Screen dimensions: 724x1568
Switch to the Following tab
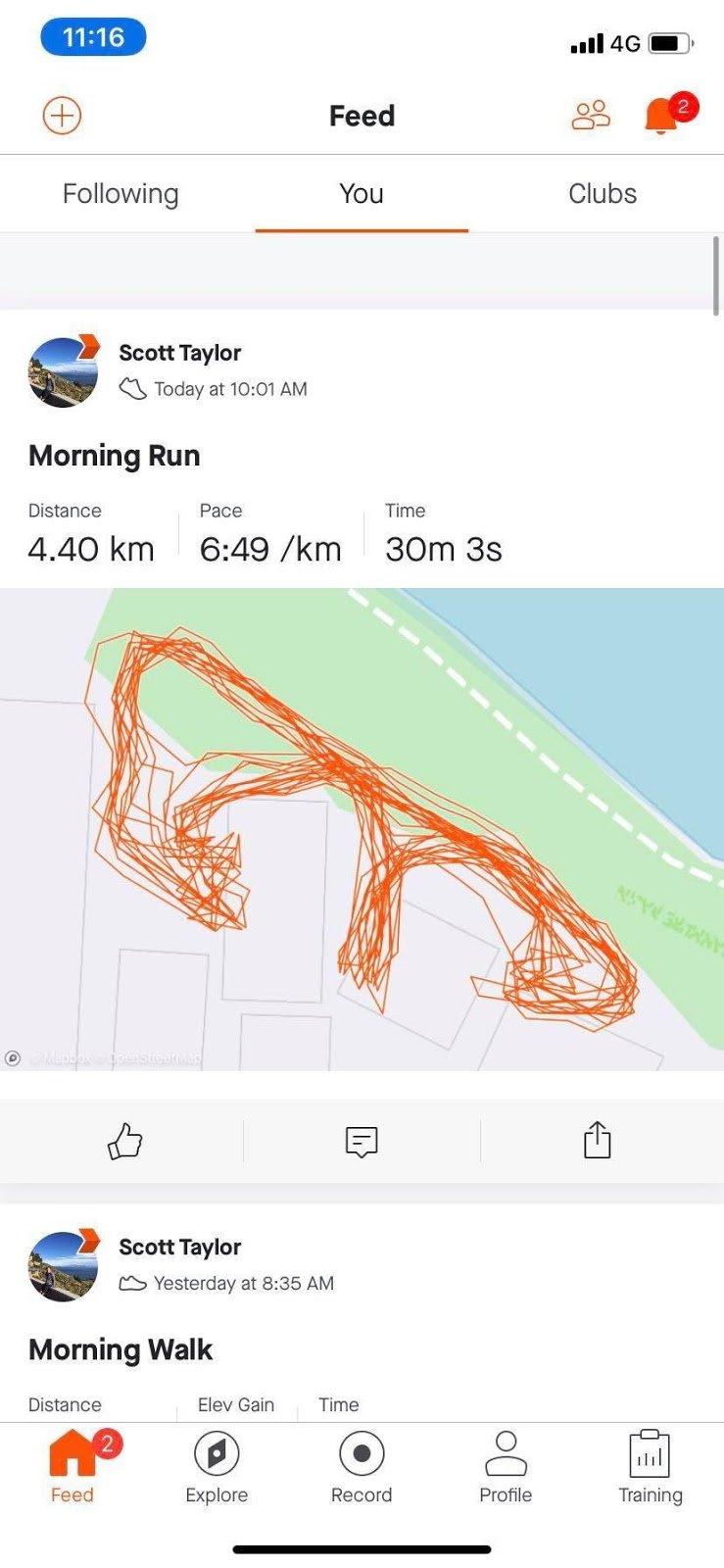tap(121, 194)
